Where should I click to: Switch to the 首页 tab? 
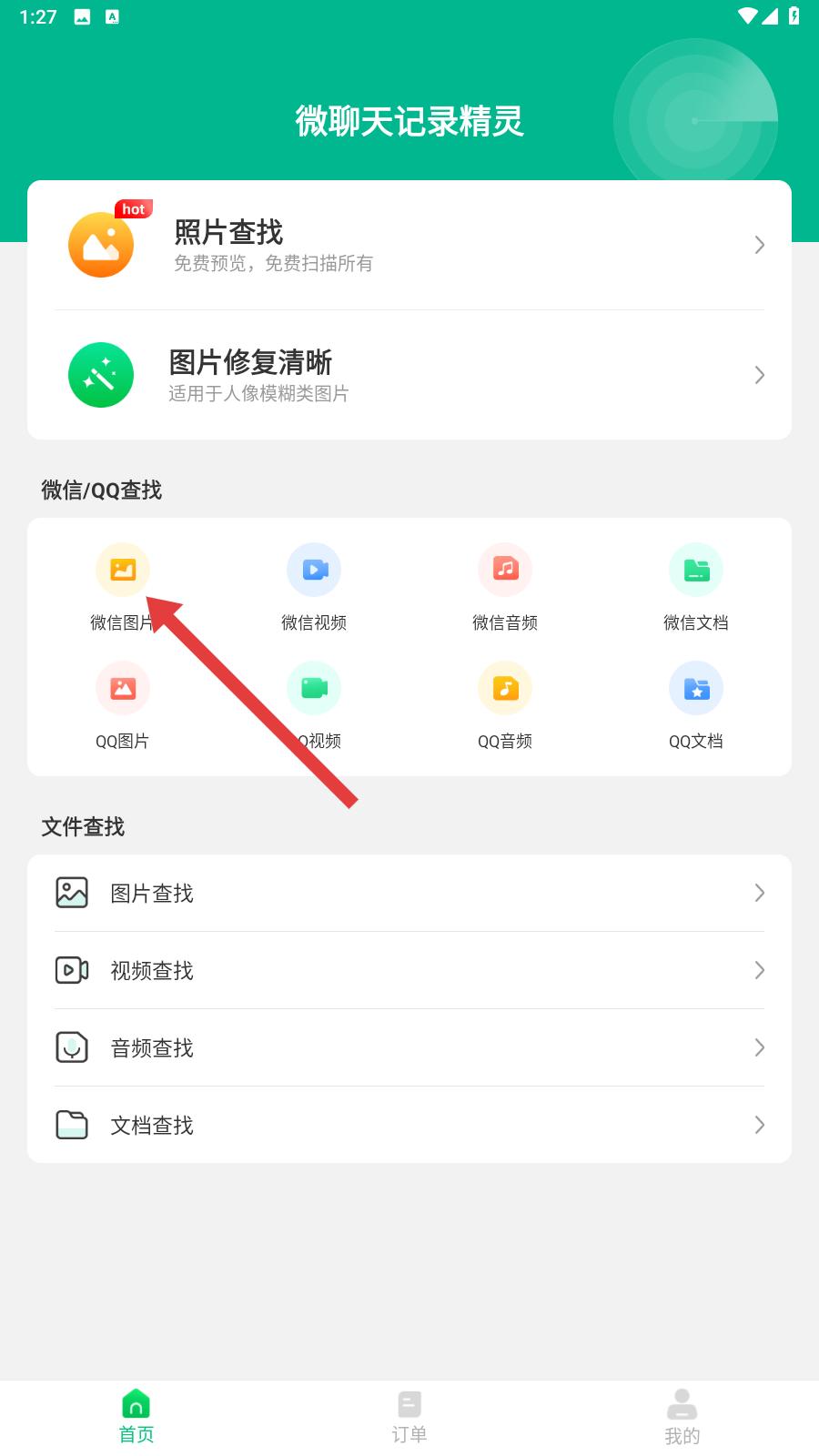tap(136, 1417)
